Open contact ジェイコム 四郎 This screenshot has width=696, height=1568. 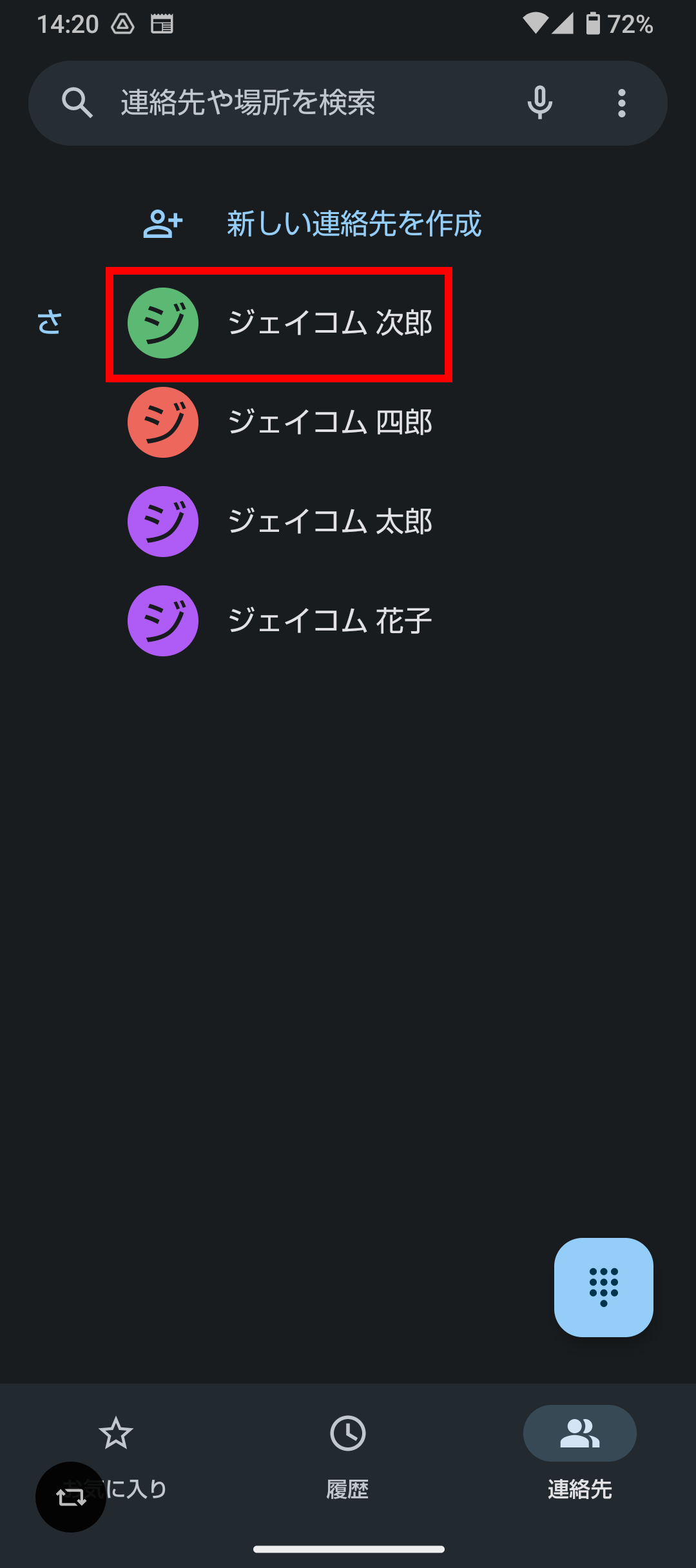pyautogui.click(x=348, y=422)
